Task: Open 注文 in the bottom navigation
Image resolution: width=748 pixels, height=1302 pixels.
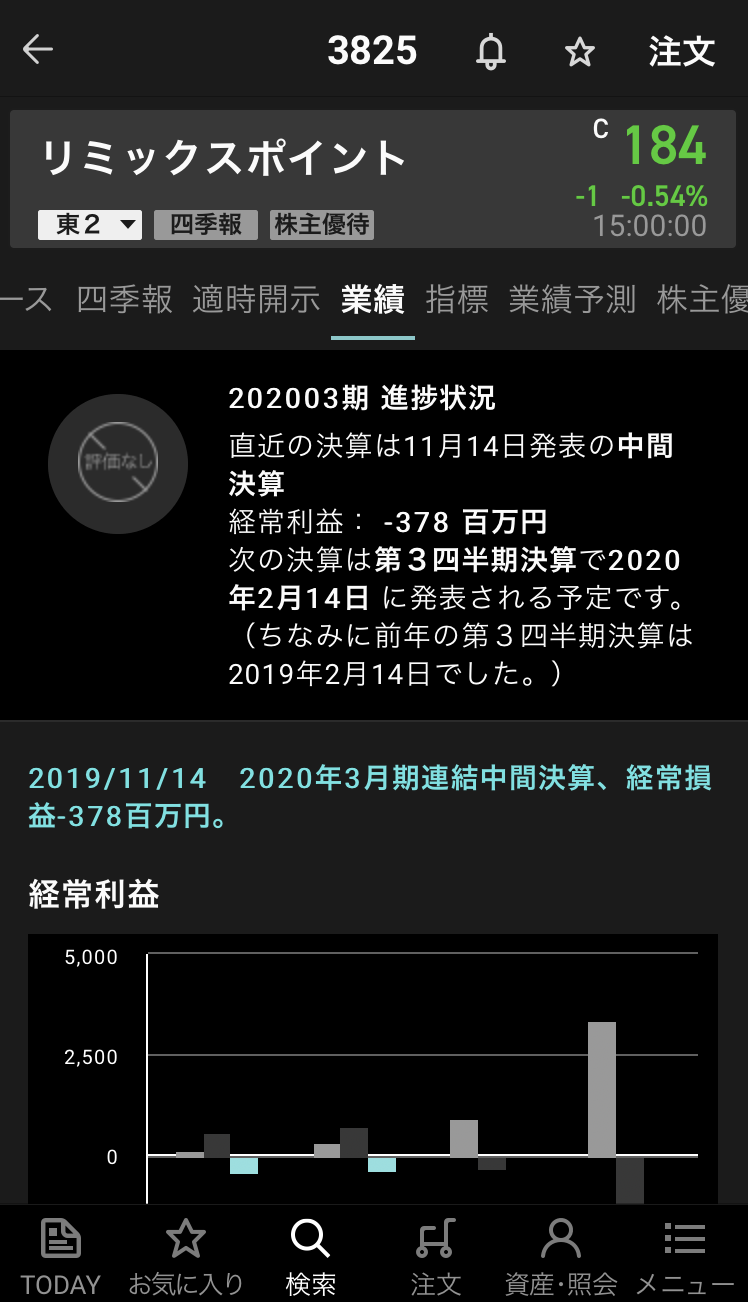Action: 436,1255
